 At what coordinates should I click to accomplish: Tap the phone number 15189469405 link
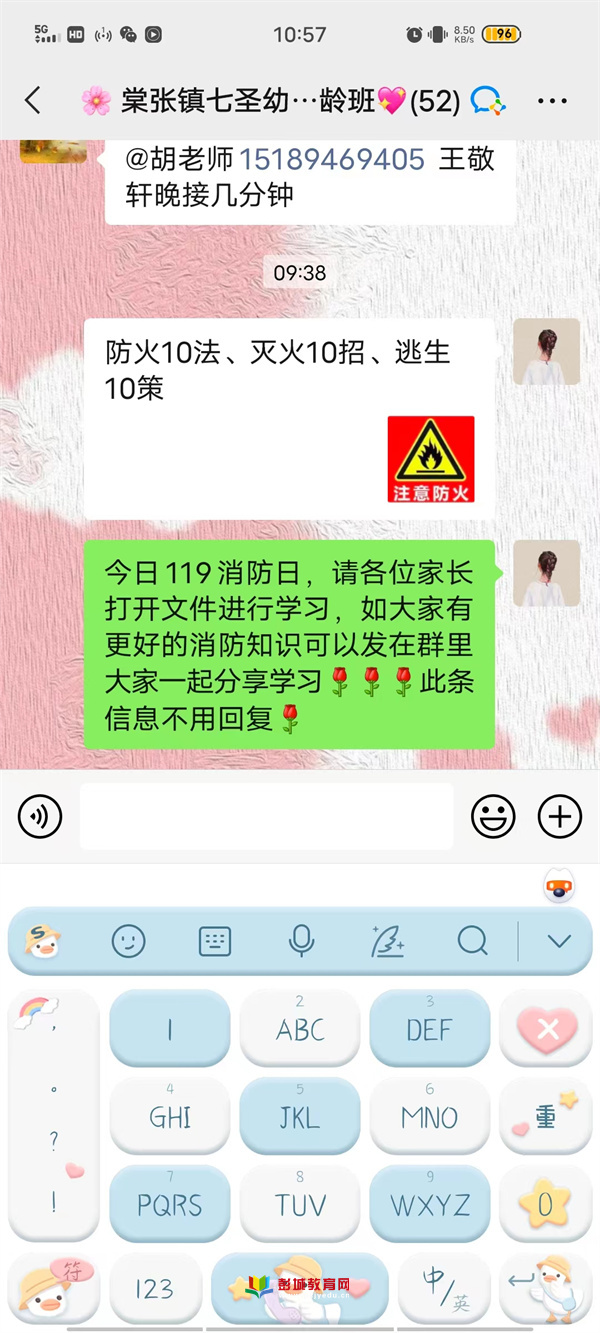[330, 158]
